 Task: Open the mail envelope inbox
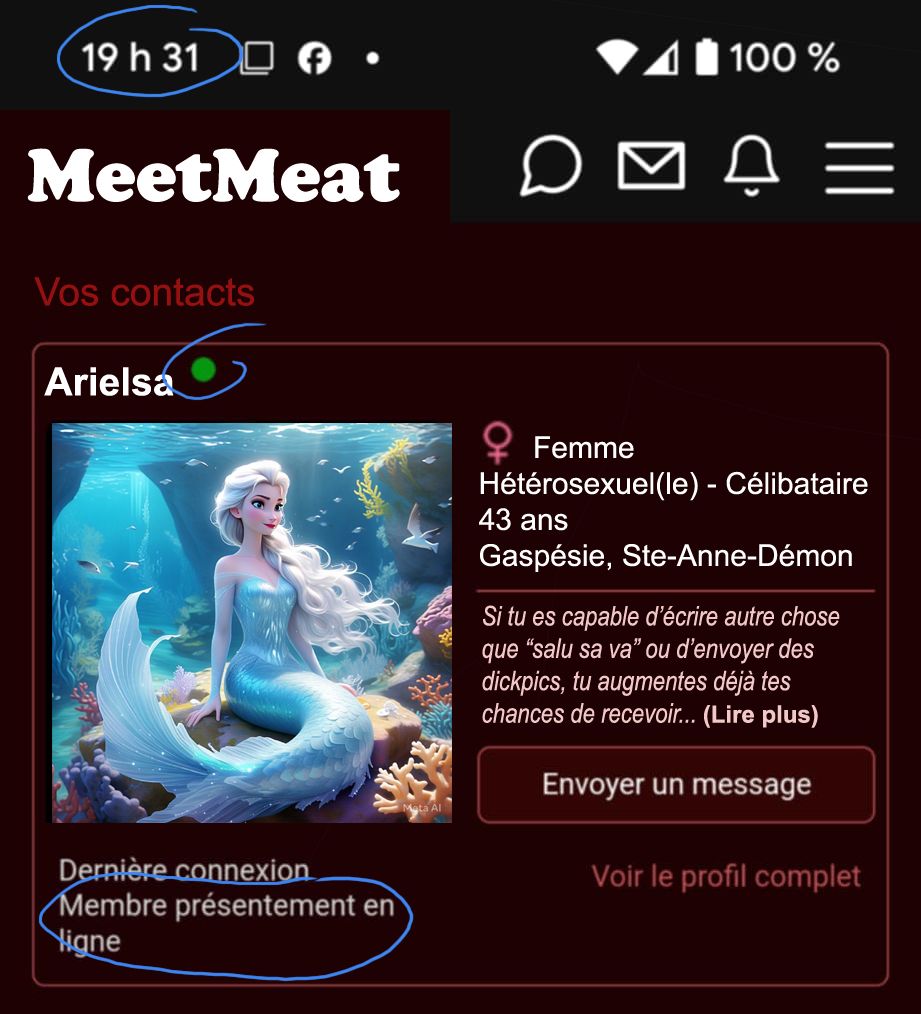(651, 166)
